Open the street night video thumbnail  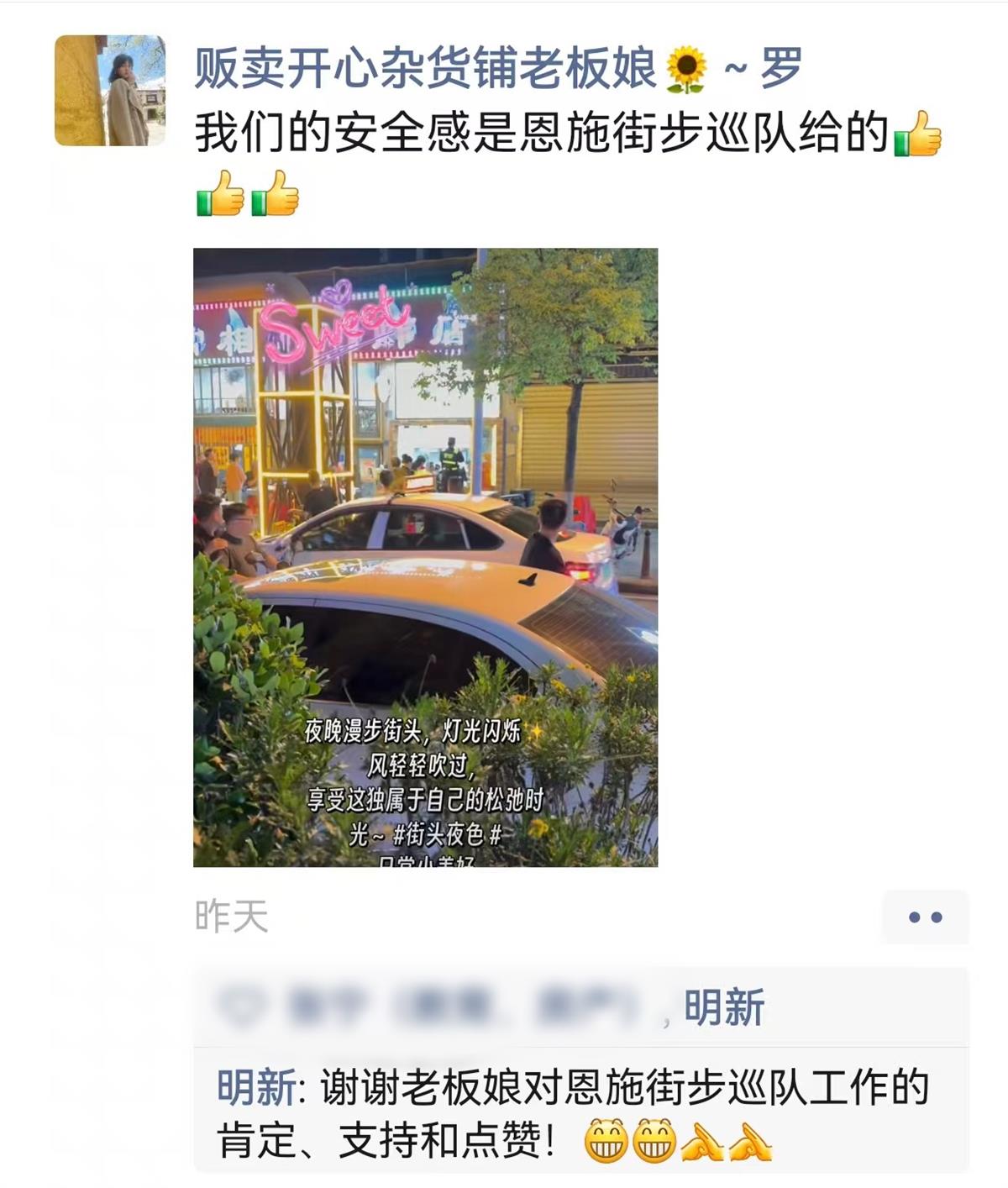(x=425, y=557)
